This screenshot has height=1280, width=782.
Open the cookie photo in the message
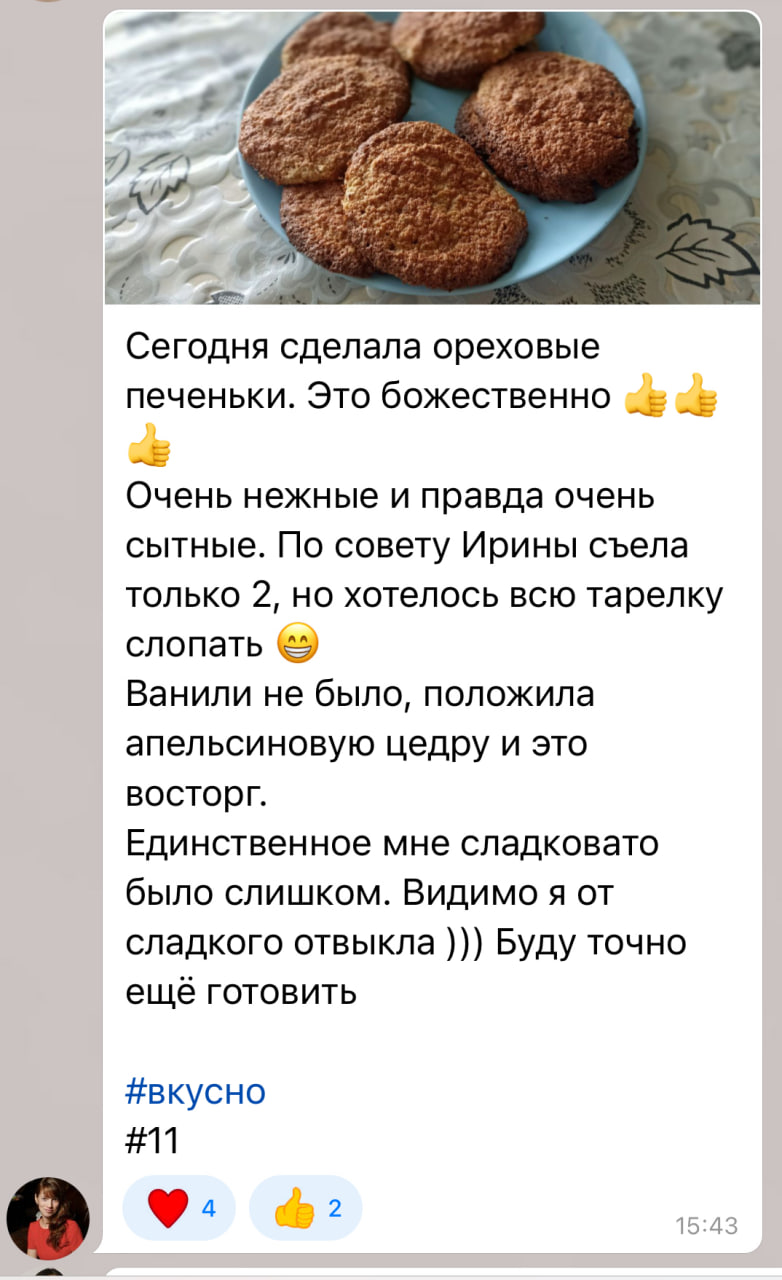point(432,160)
